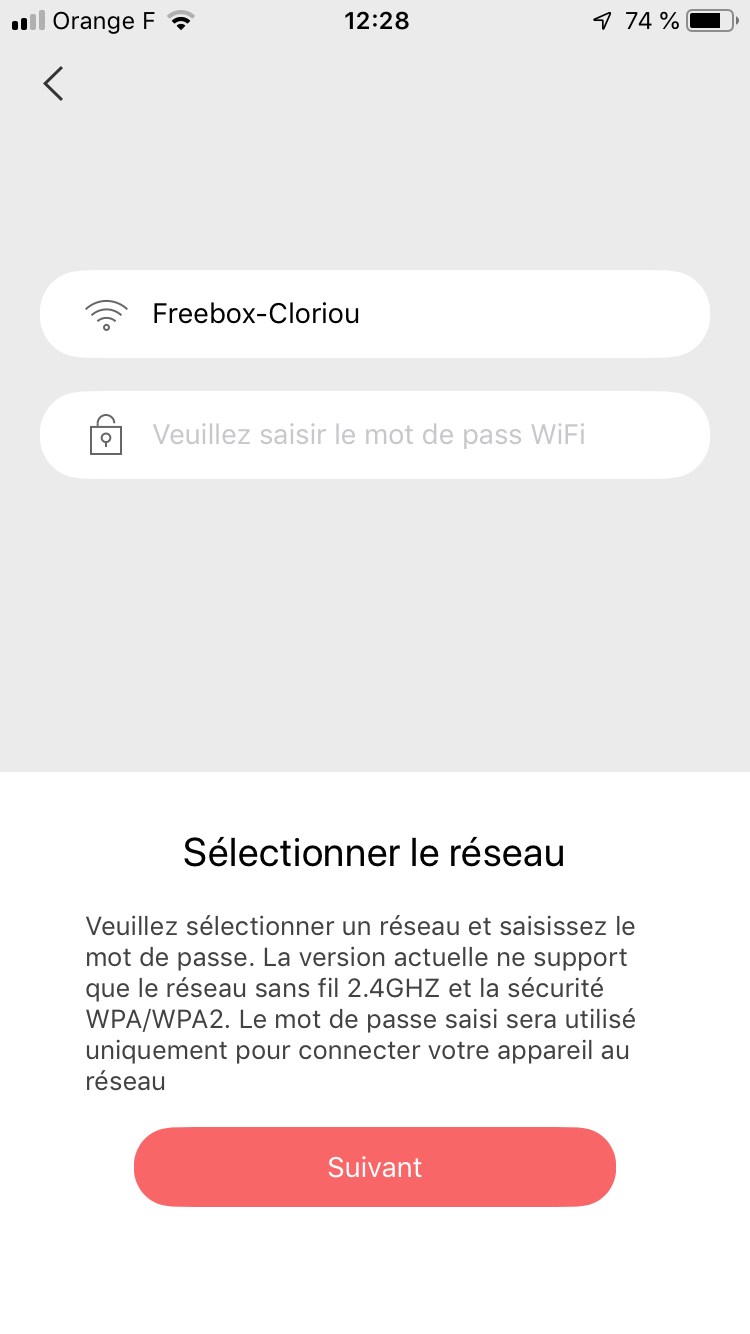Select the Freebox-Cloriou network field
The height and width of the screenshot is (1334, 750).
pos(374,314)
